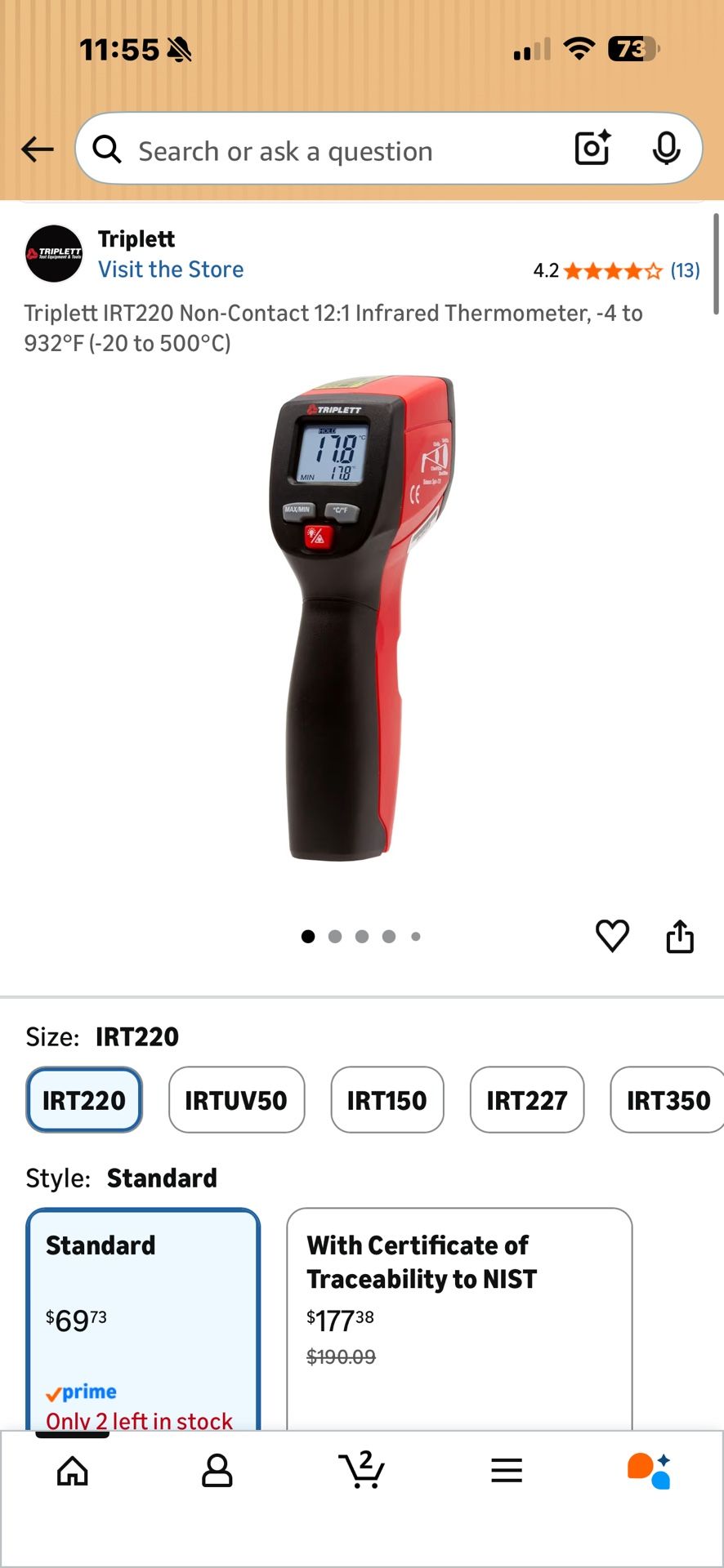This screenshot has width=724, height=1568.
Task: Share this product listing
Action: [x=680, y=936]
